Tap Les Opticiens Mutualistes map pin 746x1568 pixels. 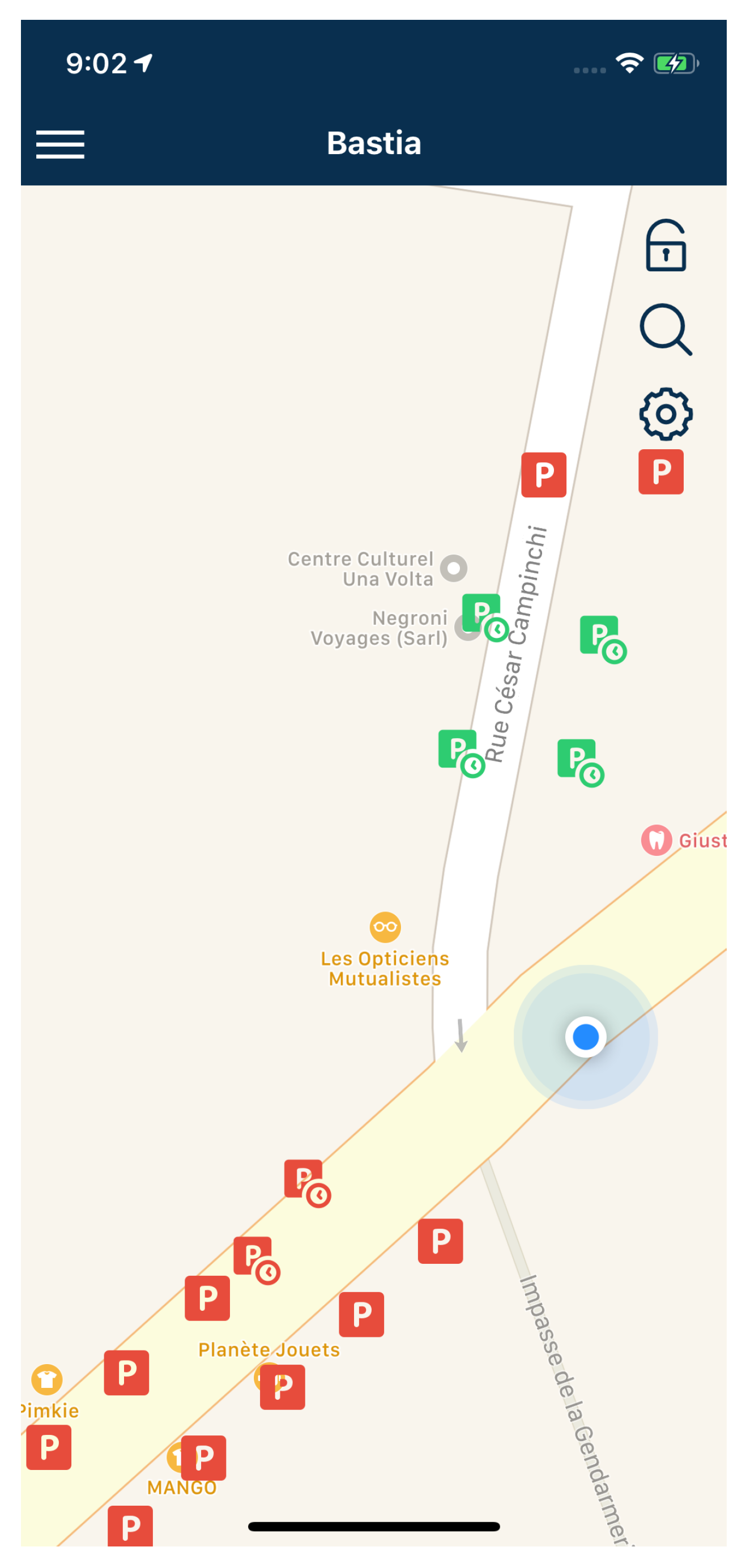385,927
